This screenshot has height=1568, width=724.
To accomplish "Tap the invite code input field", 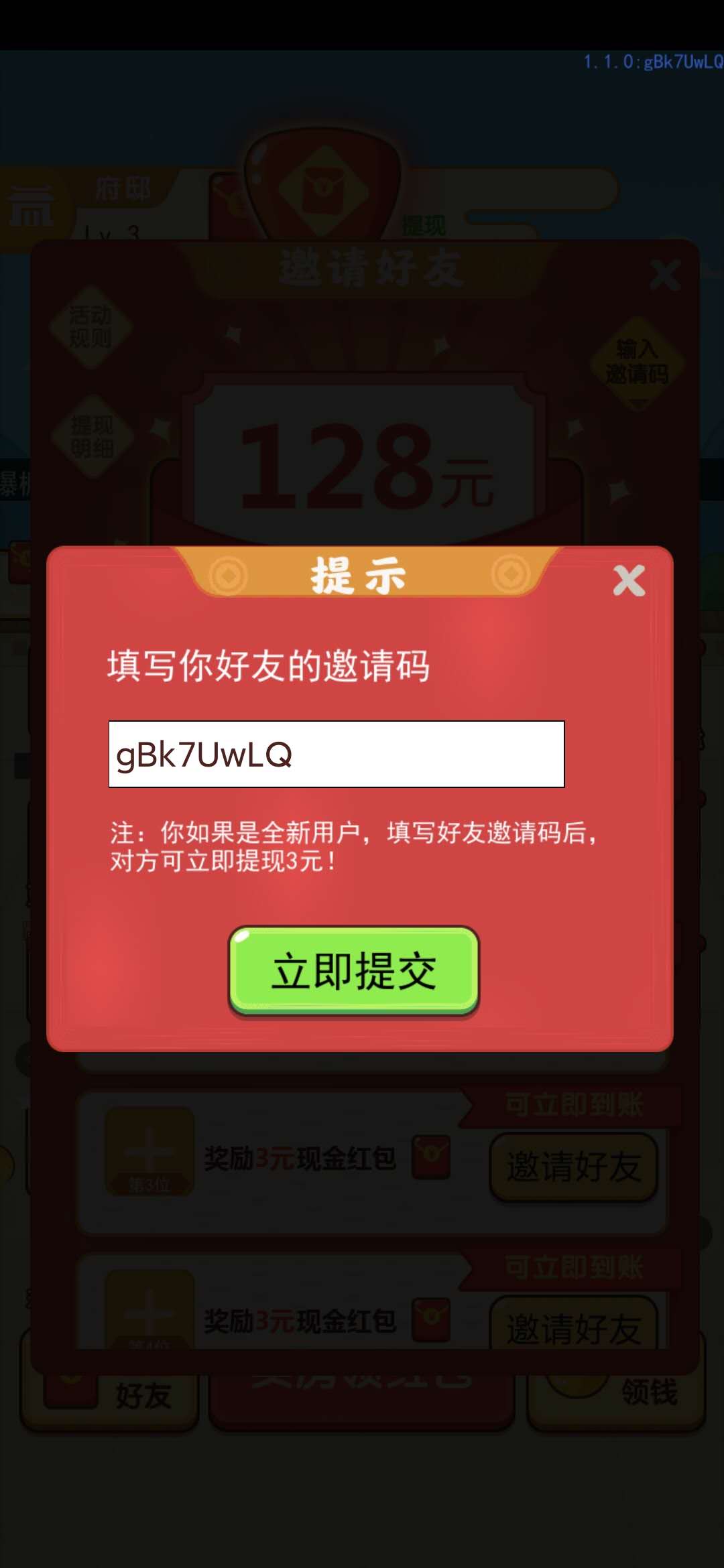I will 337,755.
